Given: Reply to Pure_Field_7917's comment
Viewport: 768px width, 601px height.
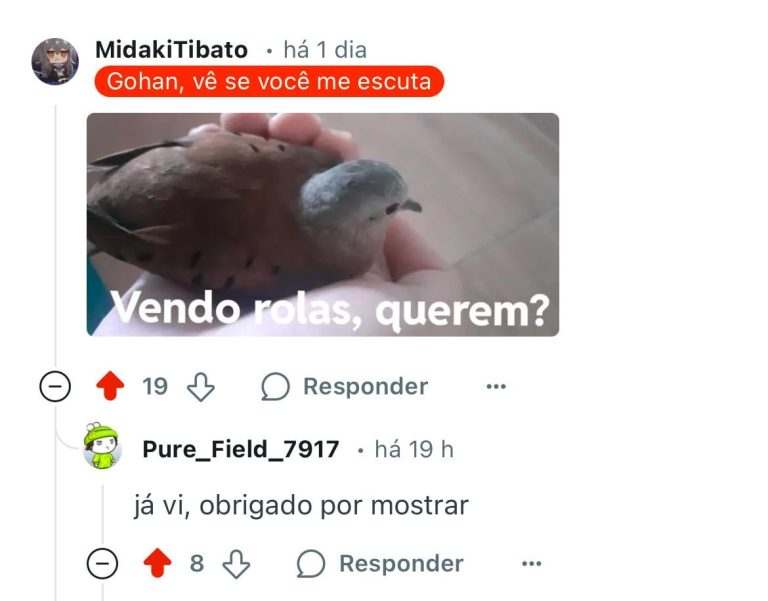Looking at the screenshot, I should pyautogui.click(x=381, y=564).
